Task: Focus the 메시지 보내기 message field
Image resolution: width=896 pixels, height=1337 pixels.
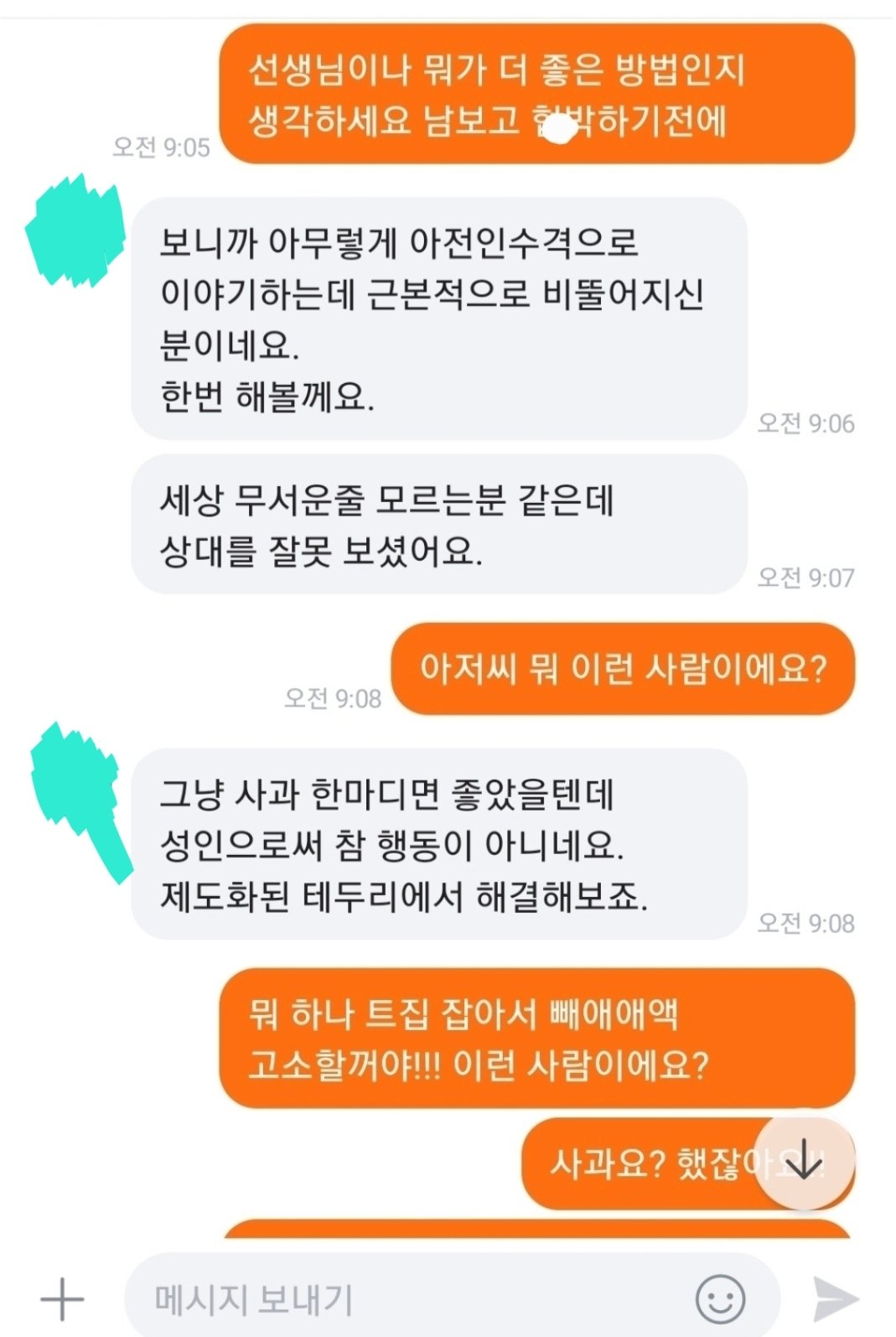Action: tap(402, 1299)
